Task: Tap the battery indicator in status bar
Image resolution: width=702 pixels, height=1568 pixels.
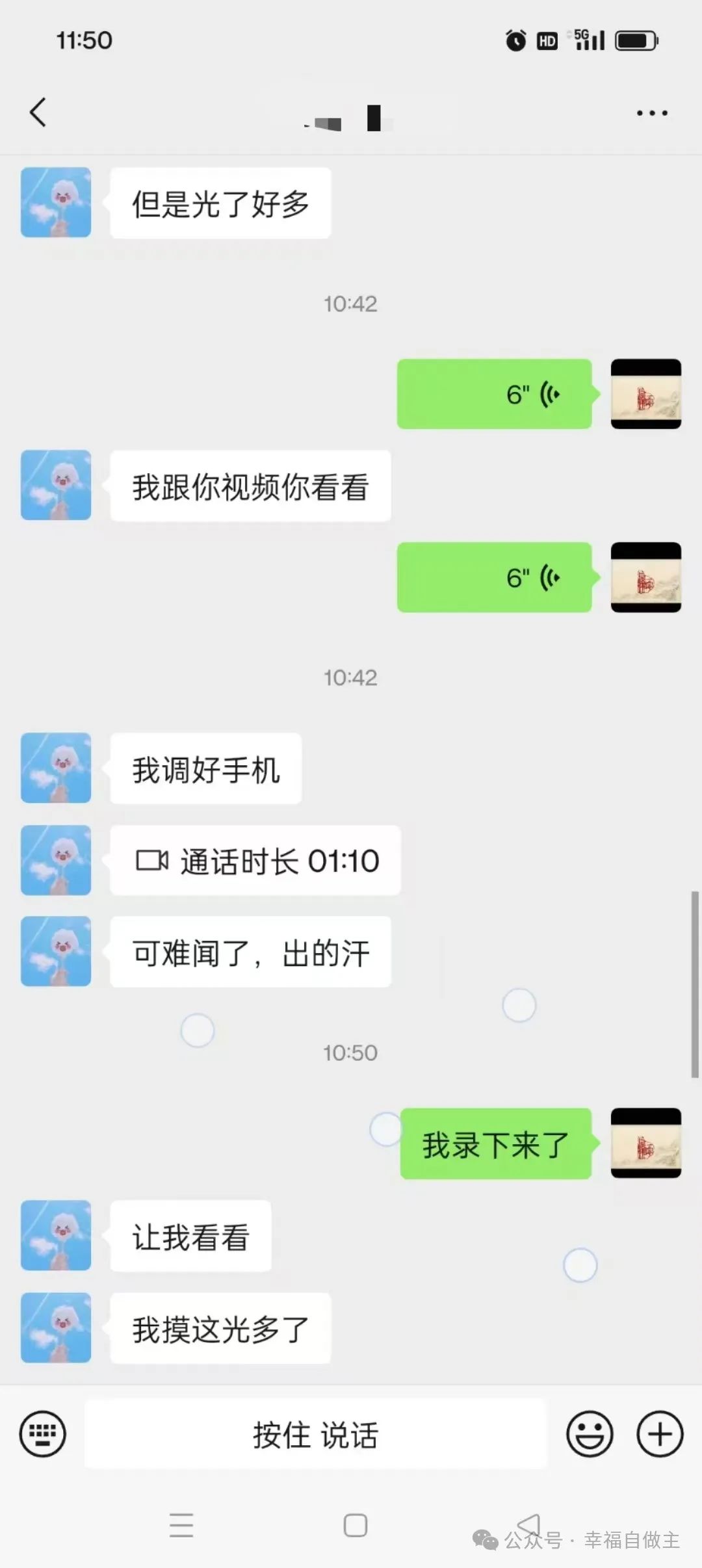Action: tap(635, 39)
